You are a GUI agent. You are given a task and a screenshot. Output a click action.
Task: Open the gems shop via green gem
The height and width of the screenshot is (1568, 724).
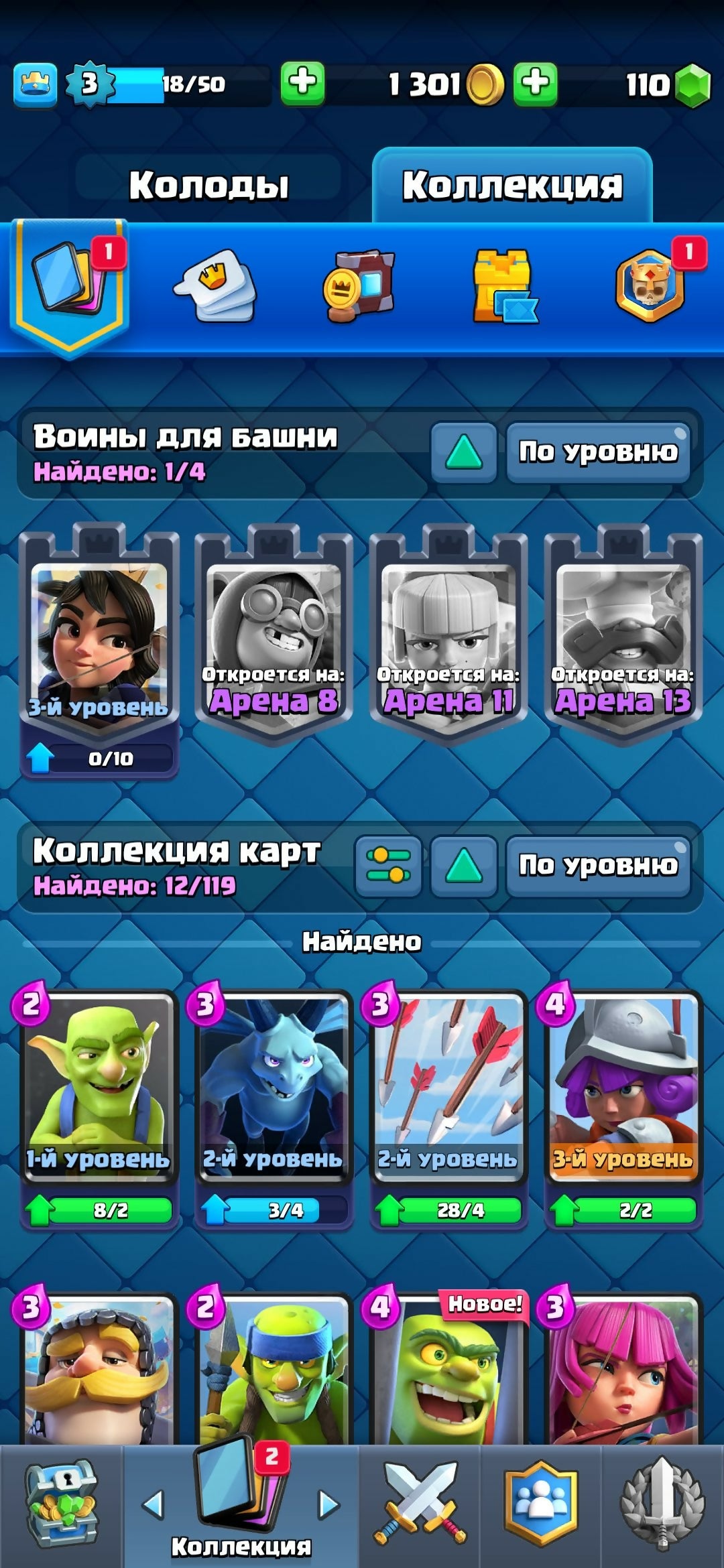click(692, 85)
